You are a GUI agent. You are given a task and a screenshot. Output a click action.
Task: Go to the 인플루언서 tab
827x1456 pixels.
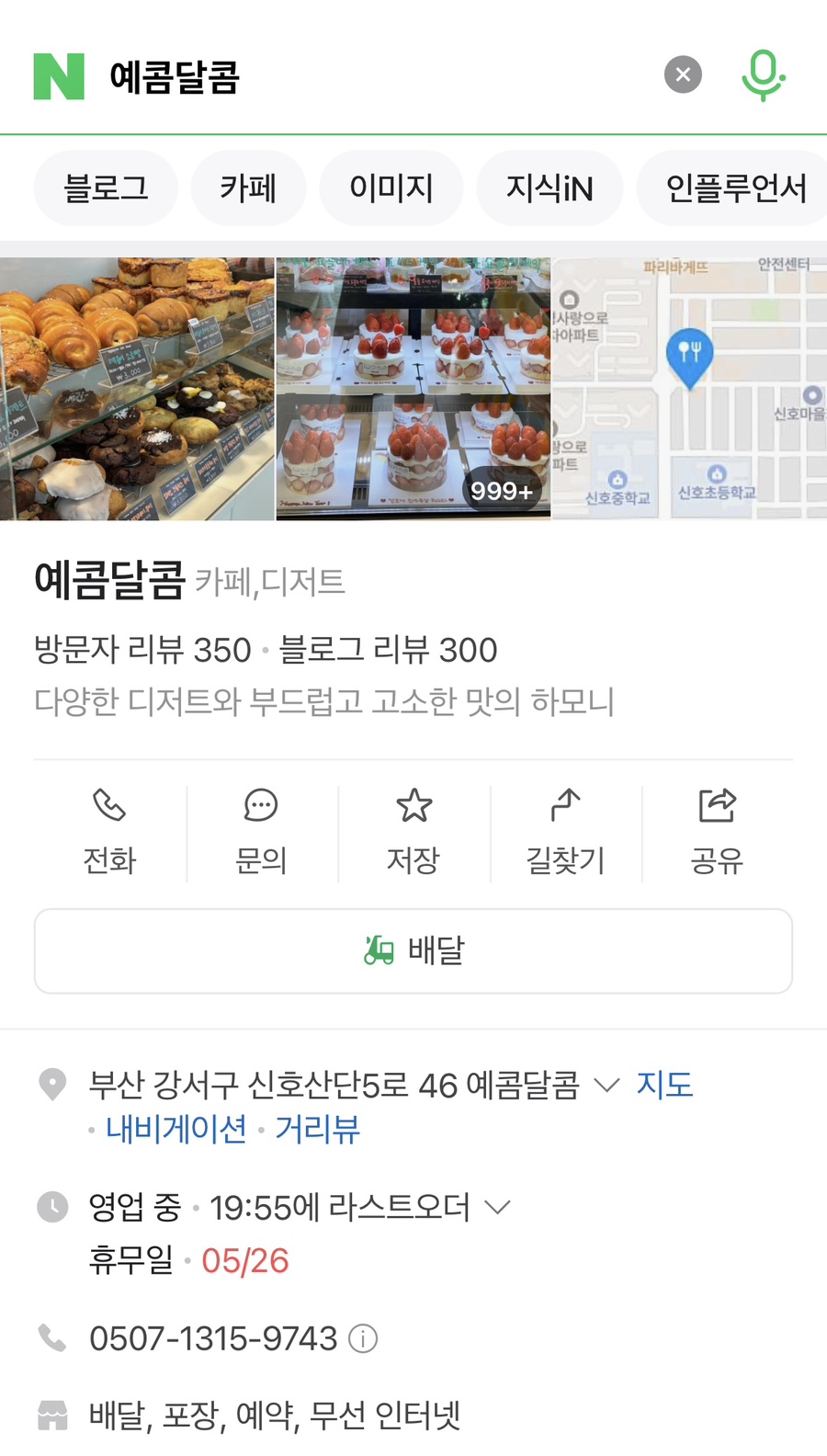tap(735, 188)
